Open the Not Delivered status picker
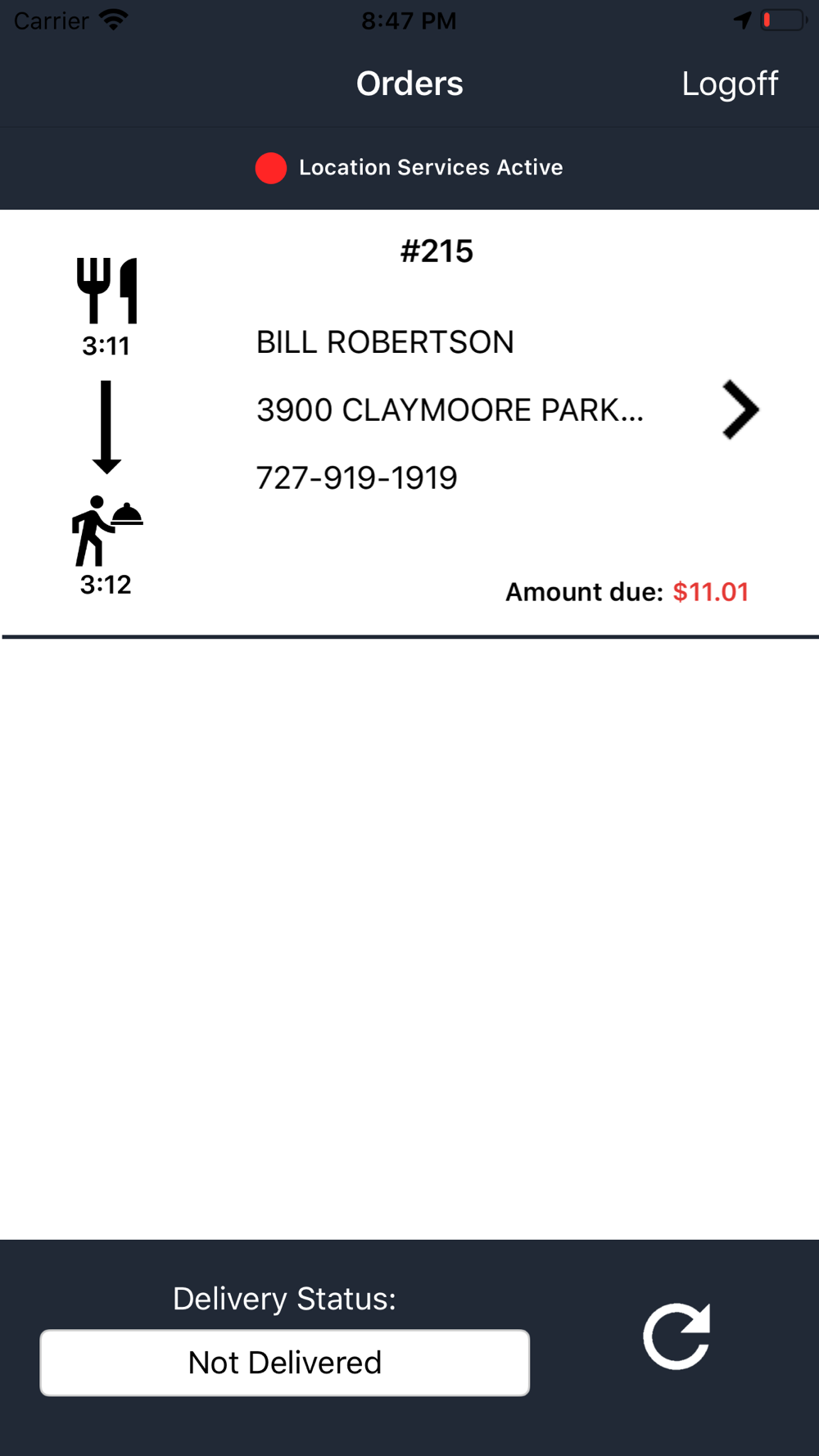The width and height of the screenshot is (819, 1456). point(284,1363)
